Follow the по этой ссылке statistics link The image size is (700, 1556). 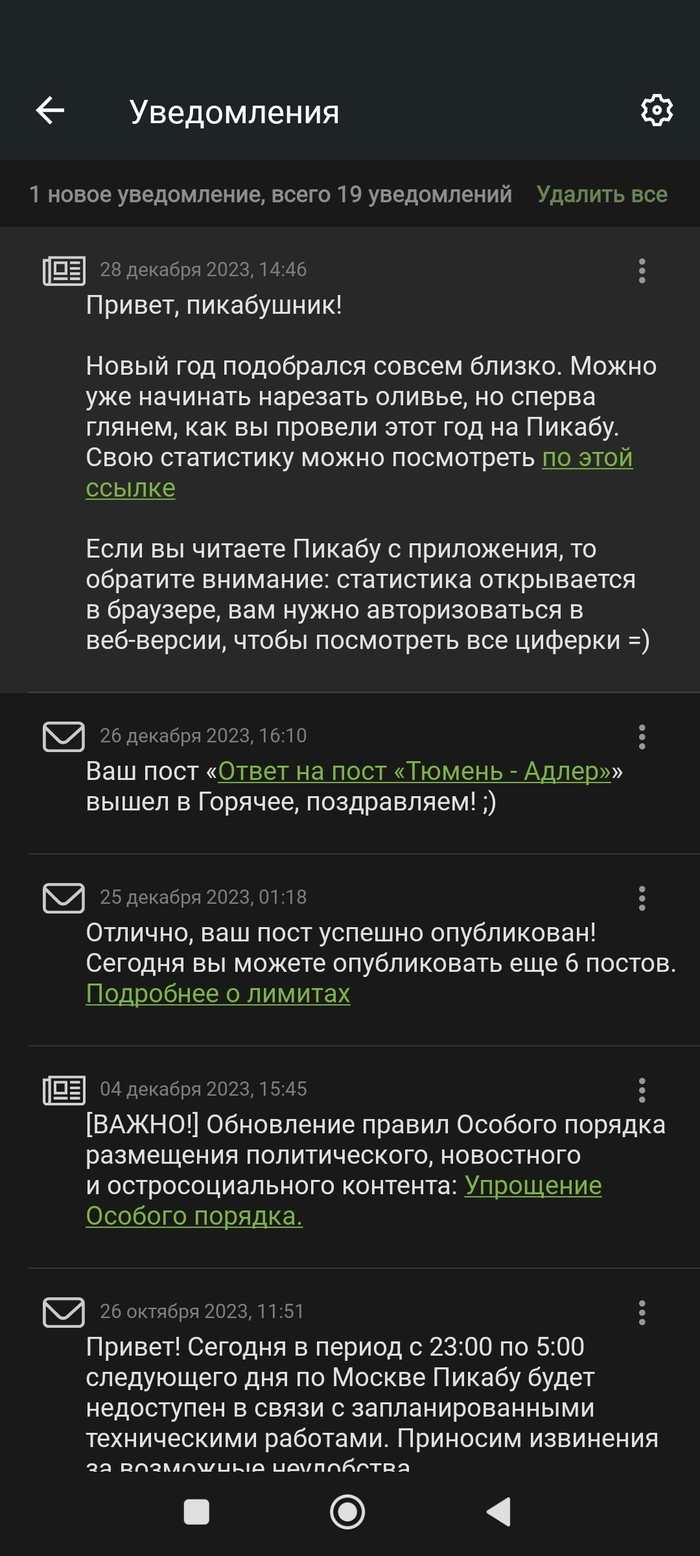click(587, 458)
